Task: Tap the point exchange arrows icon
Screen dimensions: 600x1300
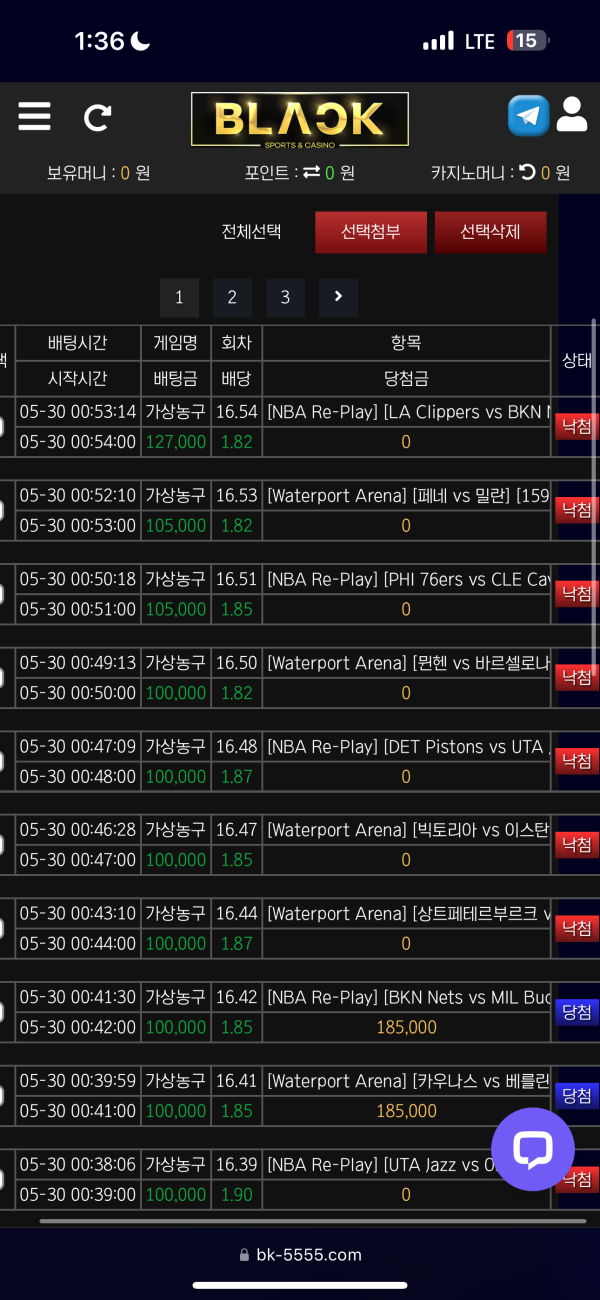Action: coord(312,172)
